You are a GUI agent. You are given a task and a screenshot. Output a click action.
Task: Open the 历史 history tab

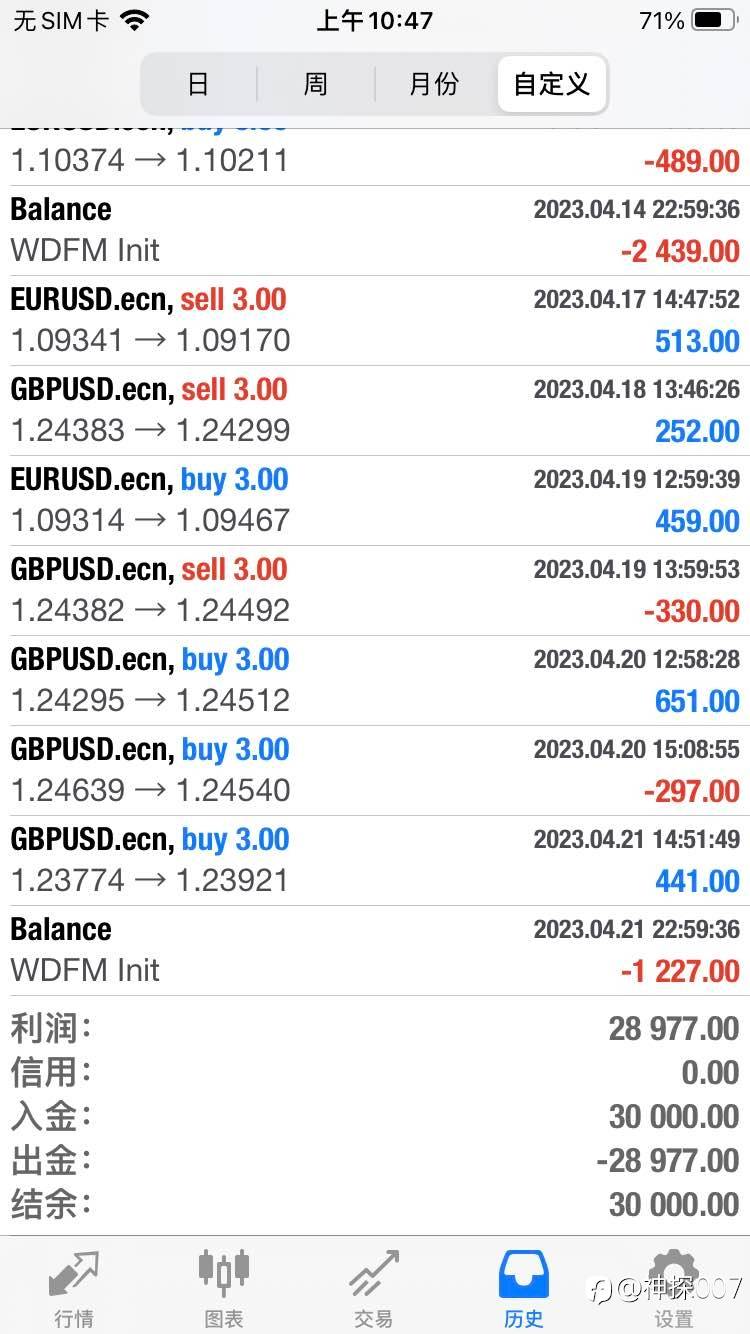523,1288
